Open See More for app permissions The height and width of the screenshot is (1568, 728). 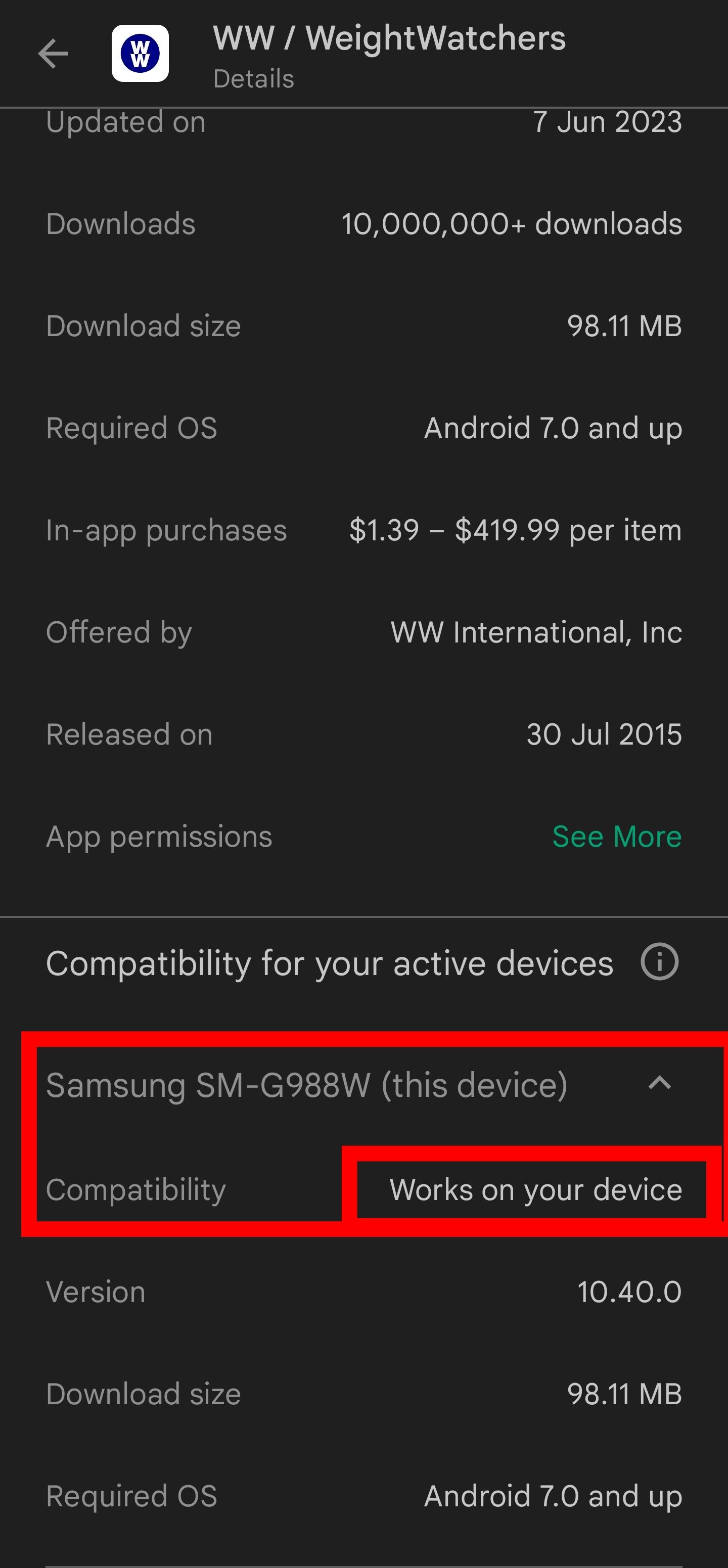(616, 837)
